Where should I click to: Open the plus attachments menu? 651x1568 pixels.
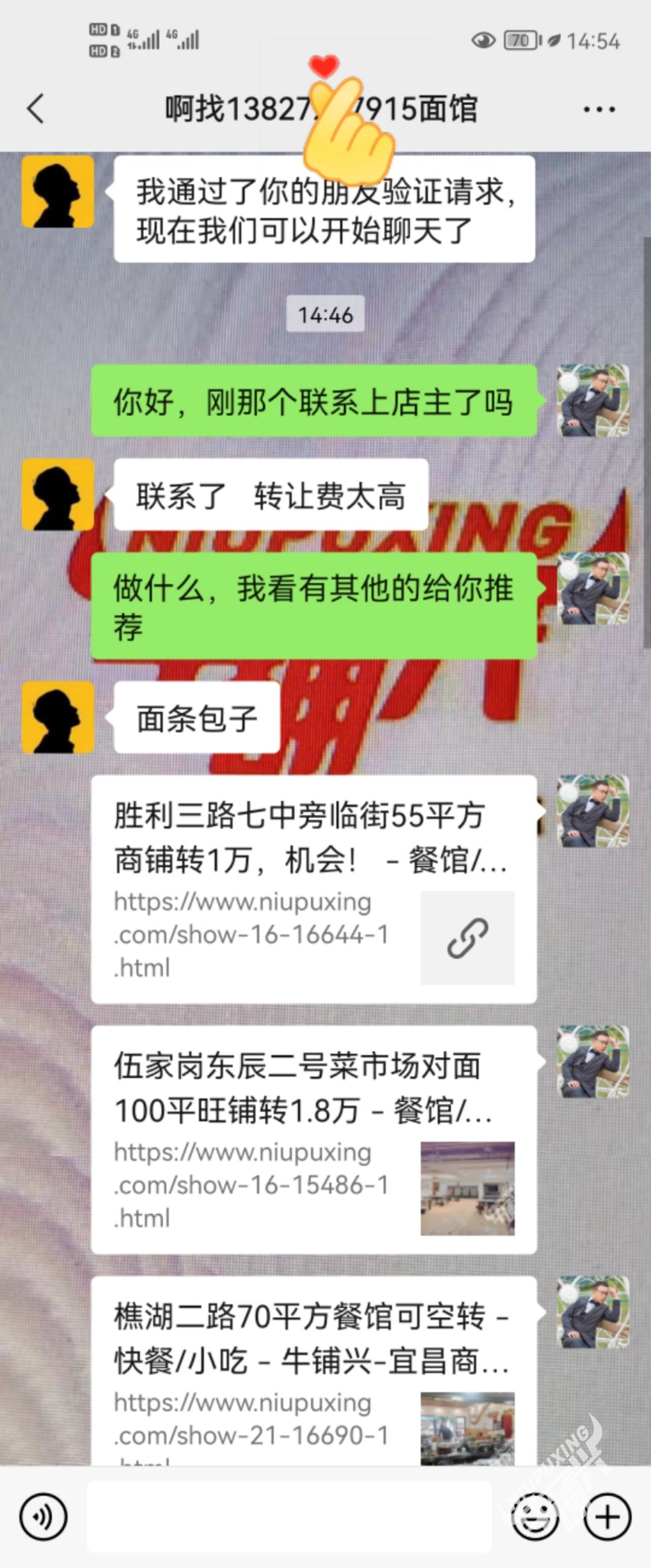point(606,1516)
